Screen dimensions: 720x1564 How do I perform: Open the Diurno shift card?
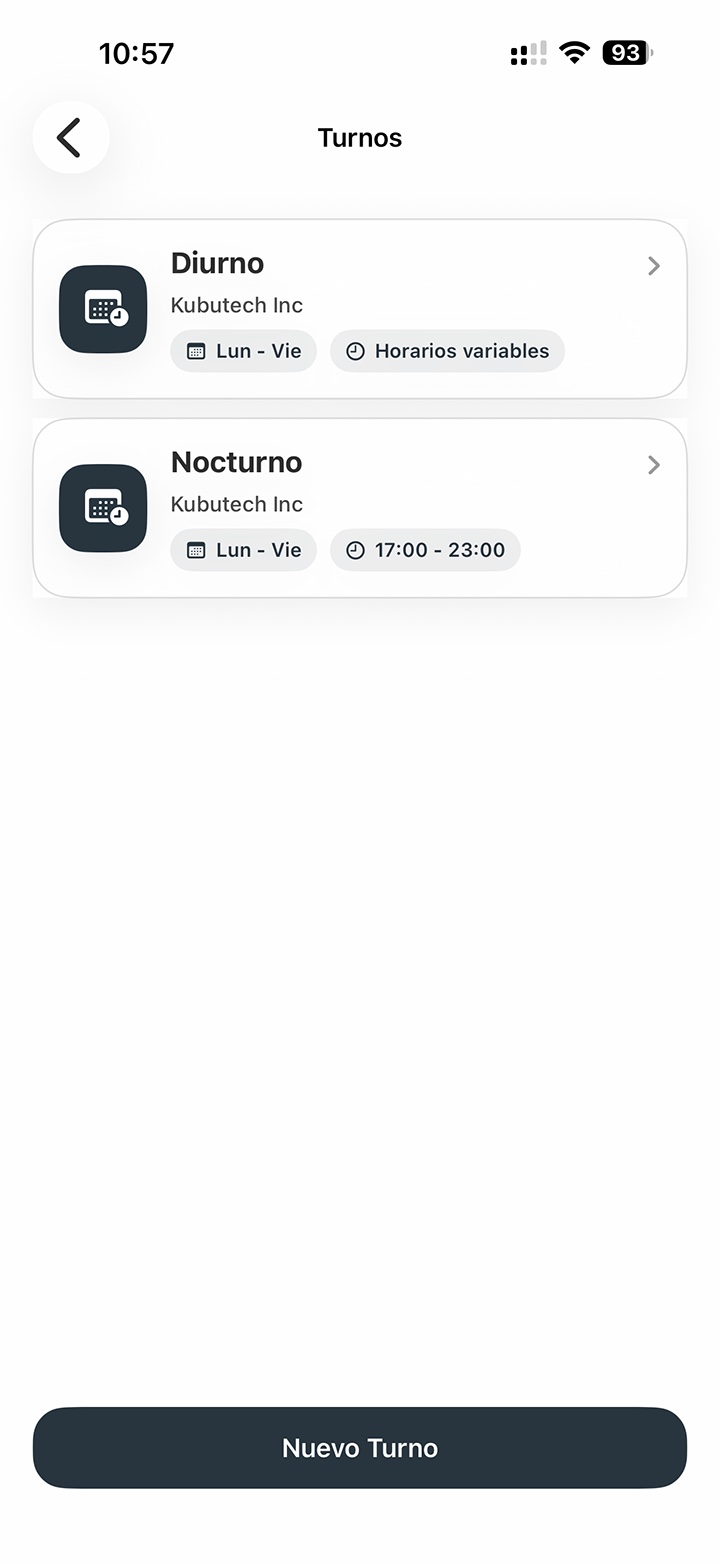pos(360,309)
